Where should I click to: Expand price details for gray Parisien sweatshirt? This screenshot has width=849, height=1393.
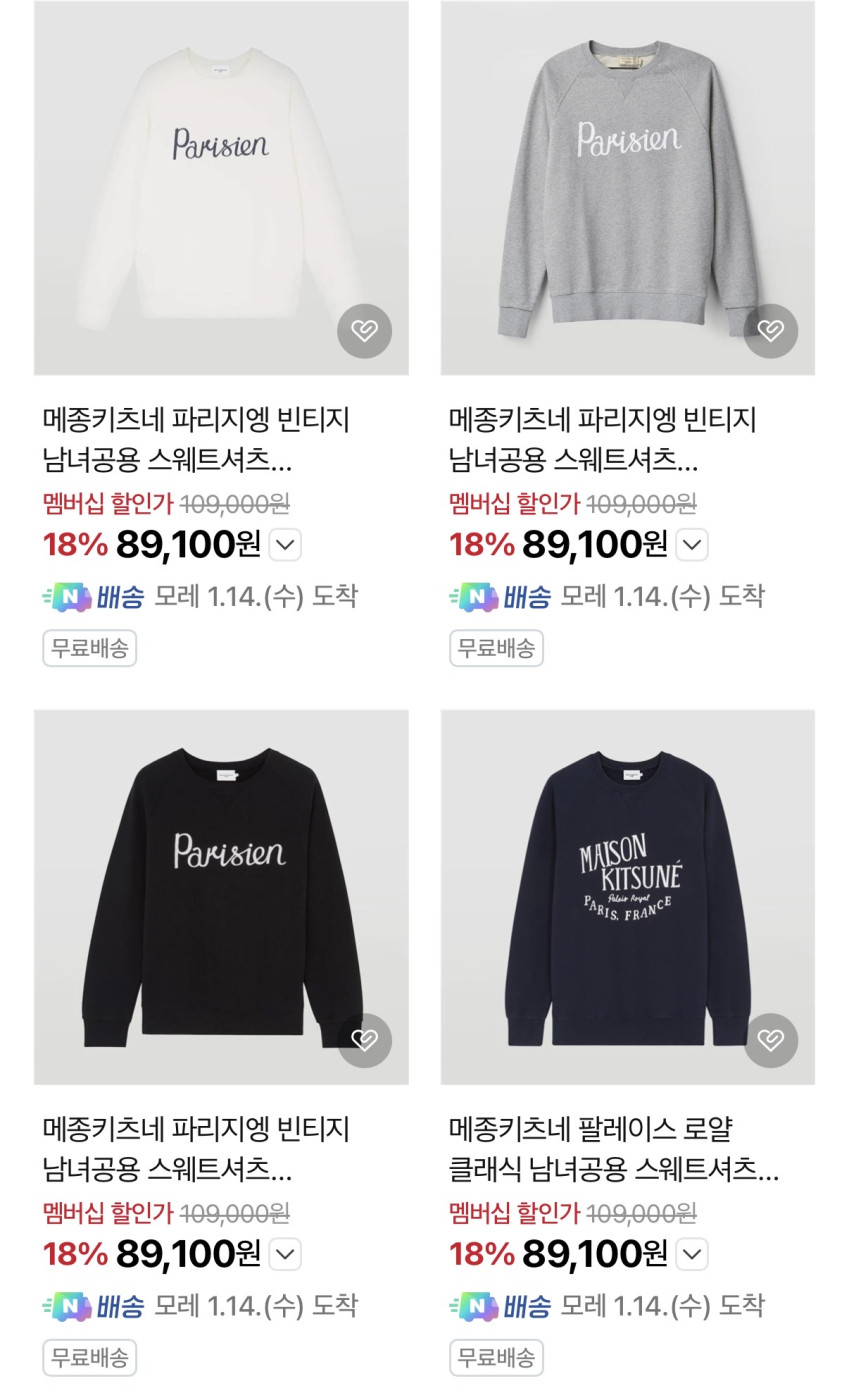692,545
